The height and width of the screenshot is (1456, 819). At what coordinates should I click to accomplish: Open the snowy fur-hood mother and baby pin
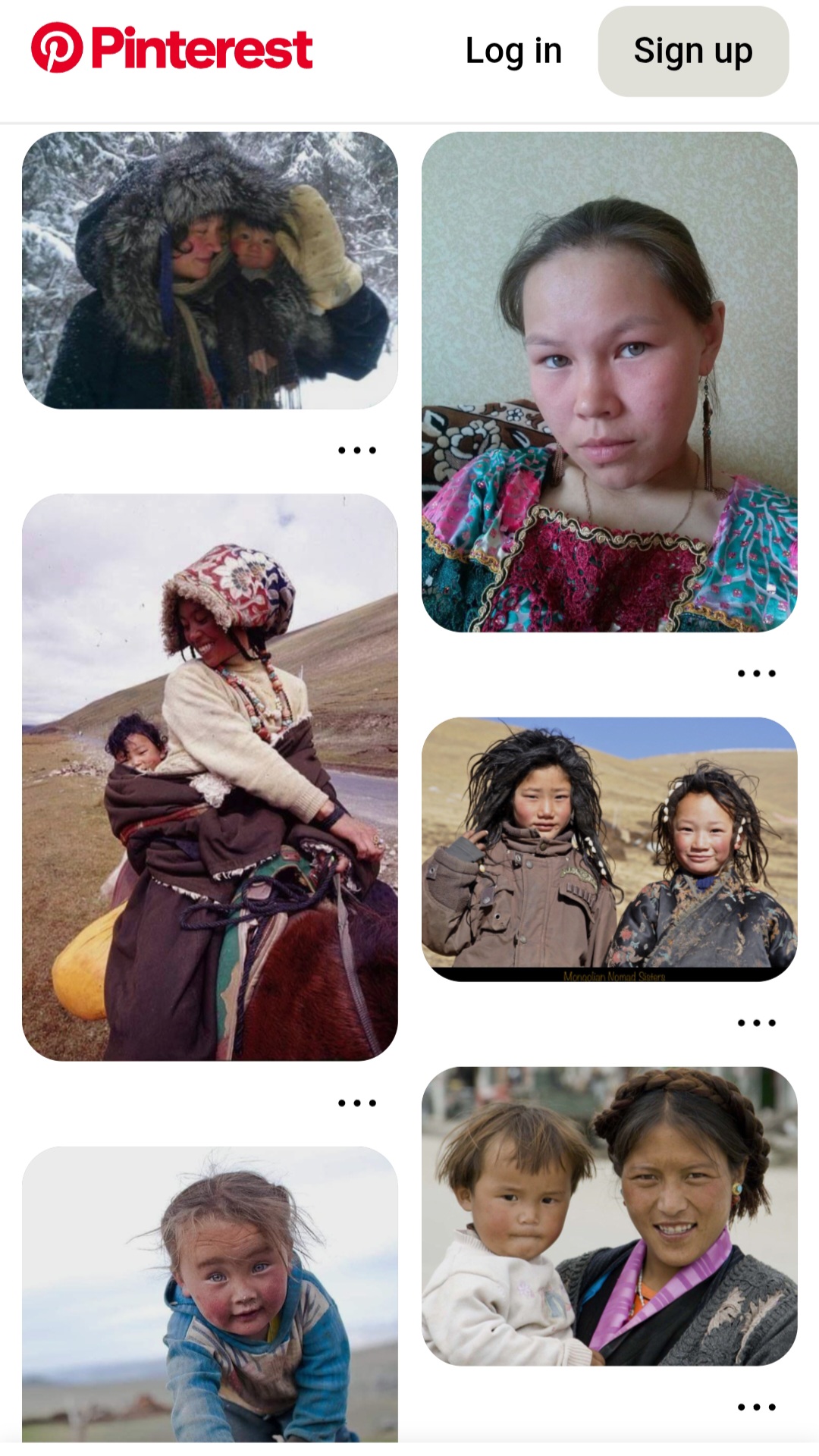pos(210,271)
